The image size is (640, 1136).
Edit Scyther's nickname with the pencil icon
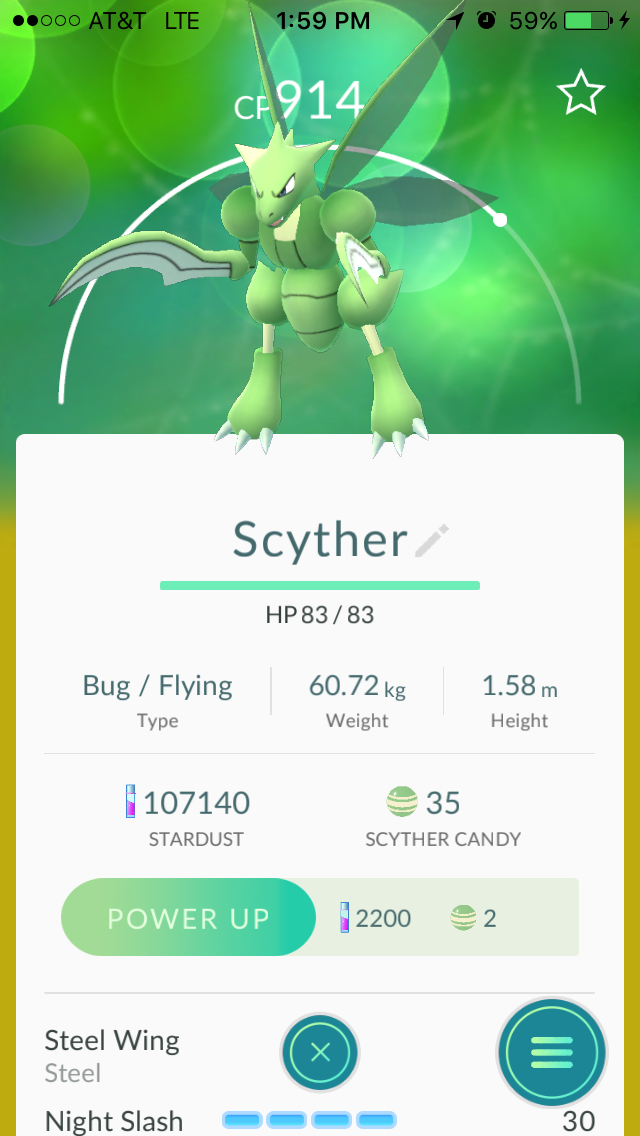pos(432,541)
